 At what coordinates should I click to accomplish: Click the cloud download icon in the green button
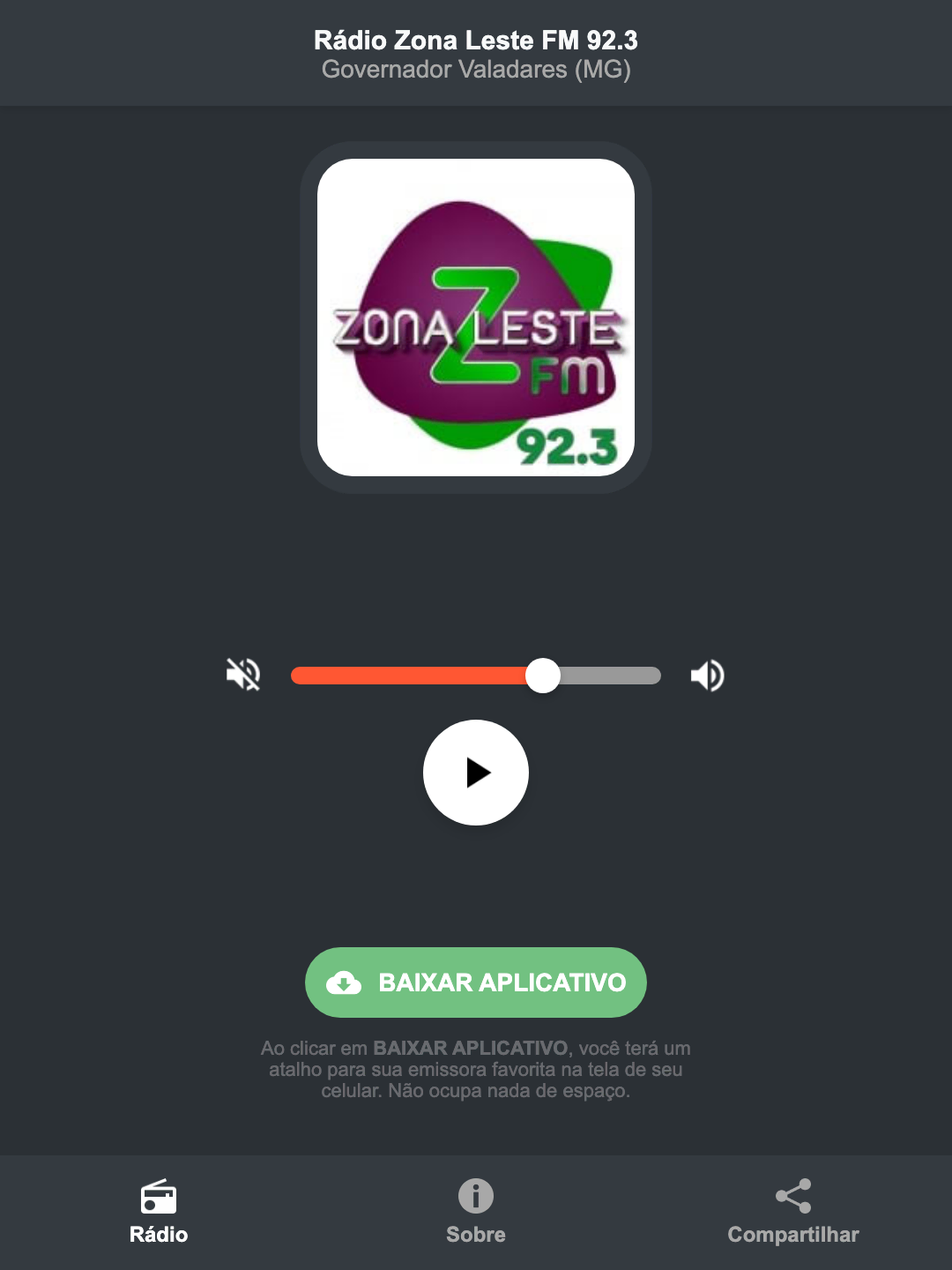coord(346,982)
